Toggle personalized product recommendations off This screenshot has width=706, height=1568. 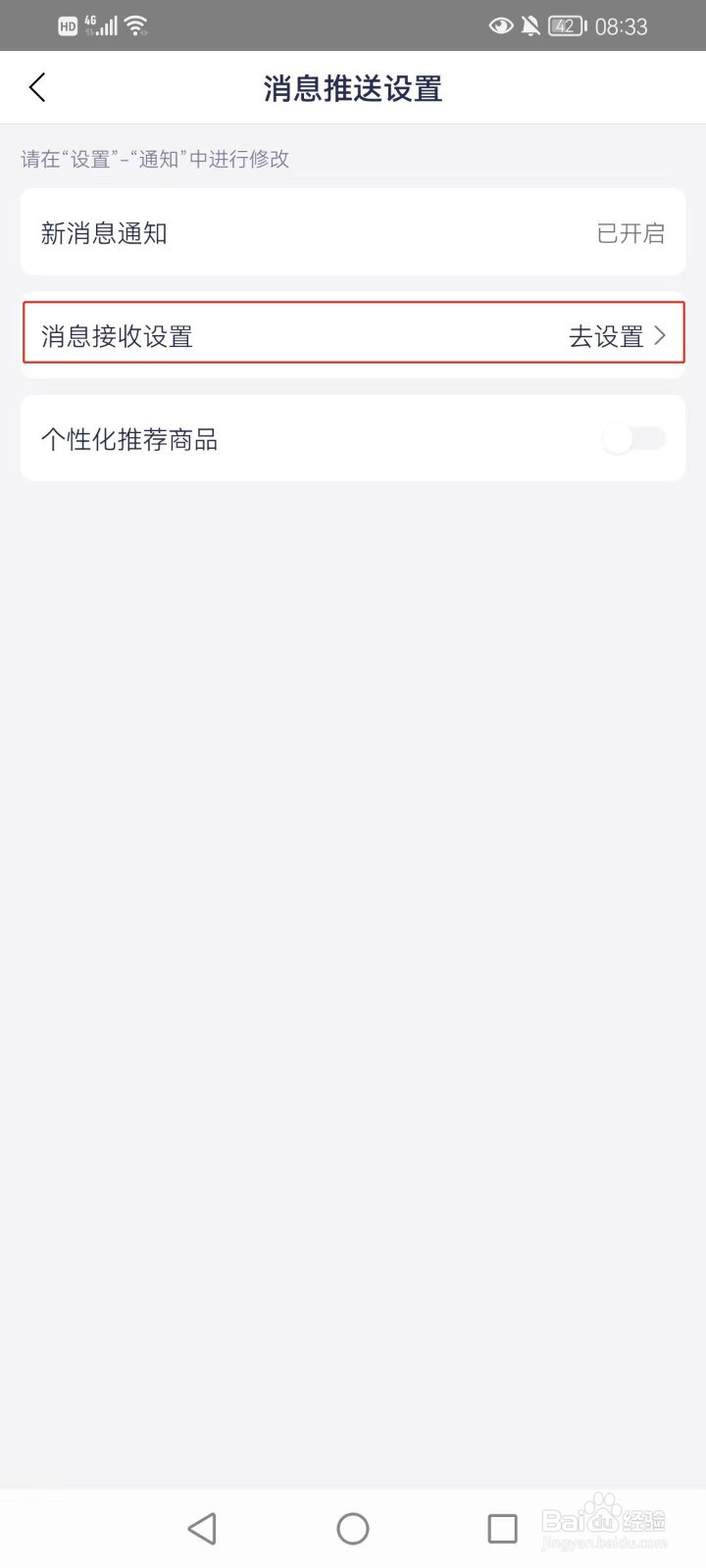pos(633,438)
